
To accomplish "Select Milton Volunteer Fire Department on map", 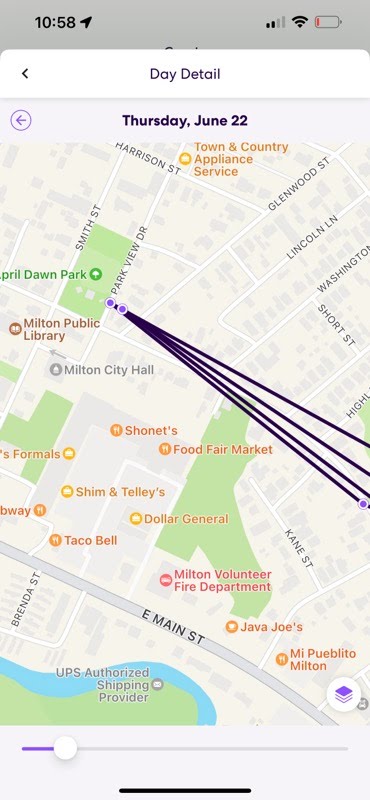I will (x=216, y=581).
